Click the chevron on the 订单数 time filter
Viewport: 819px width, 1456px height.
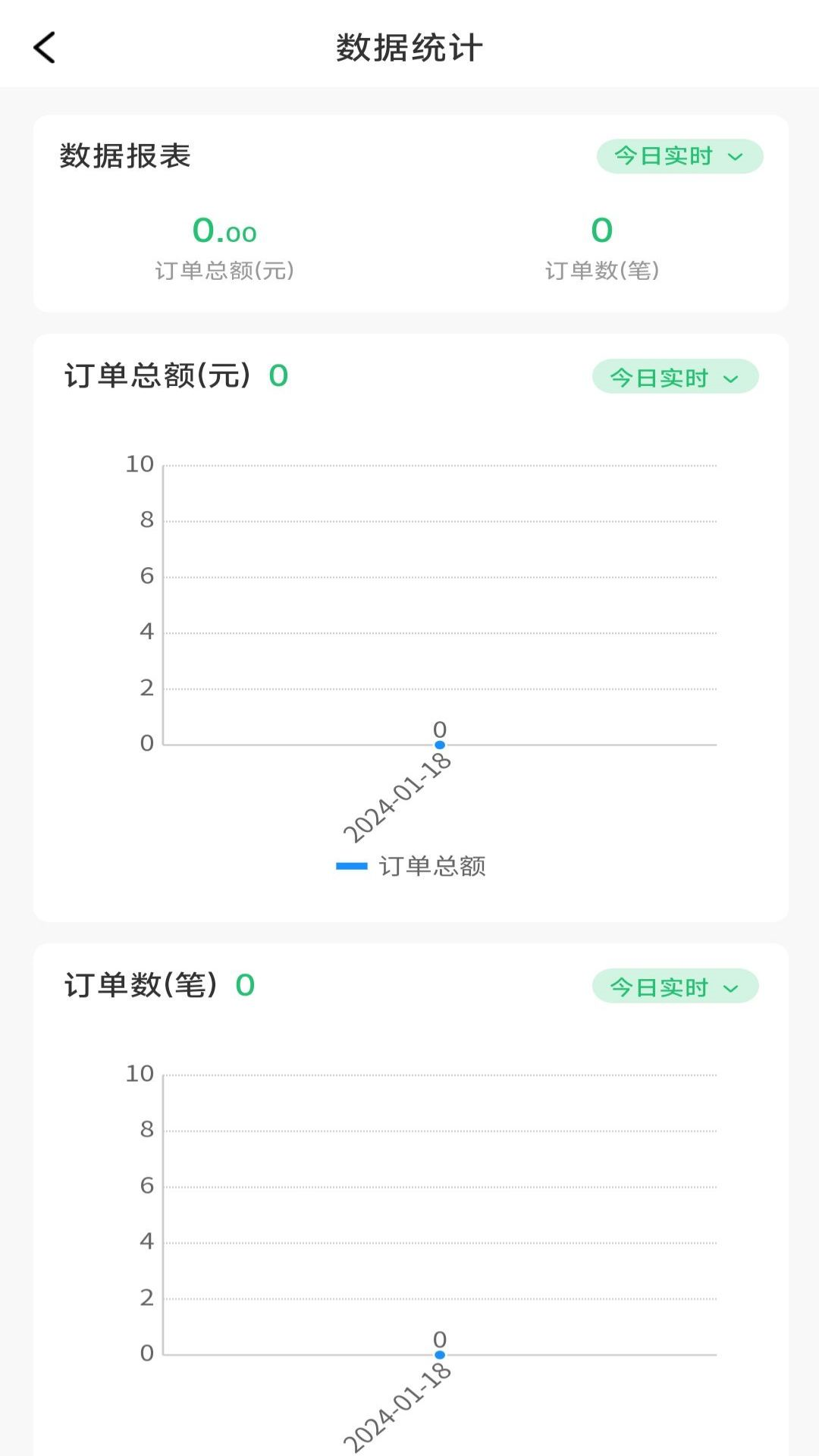click(730, 987)
